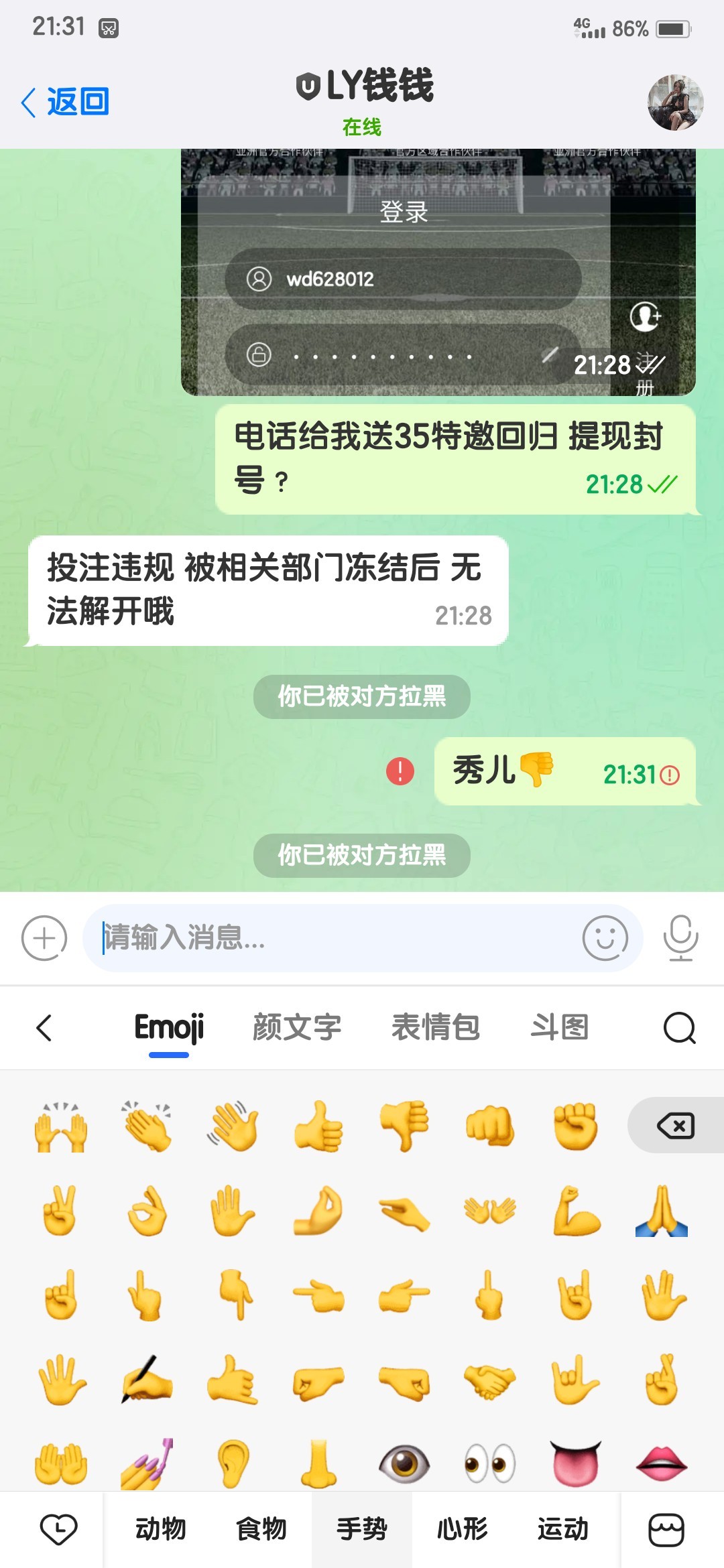
Task: Toggle the smiley emoji button
Action: (605, 937)
